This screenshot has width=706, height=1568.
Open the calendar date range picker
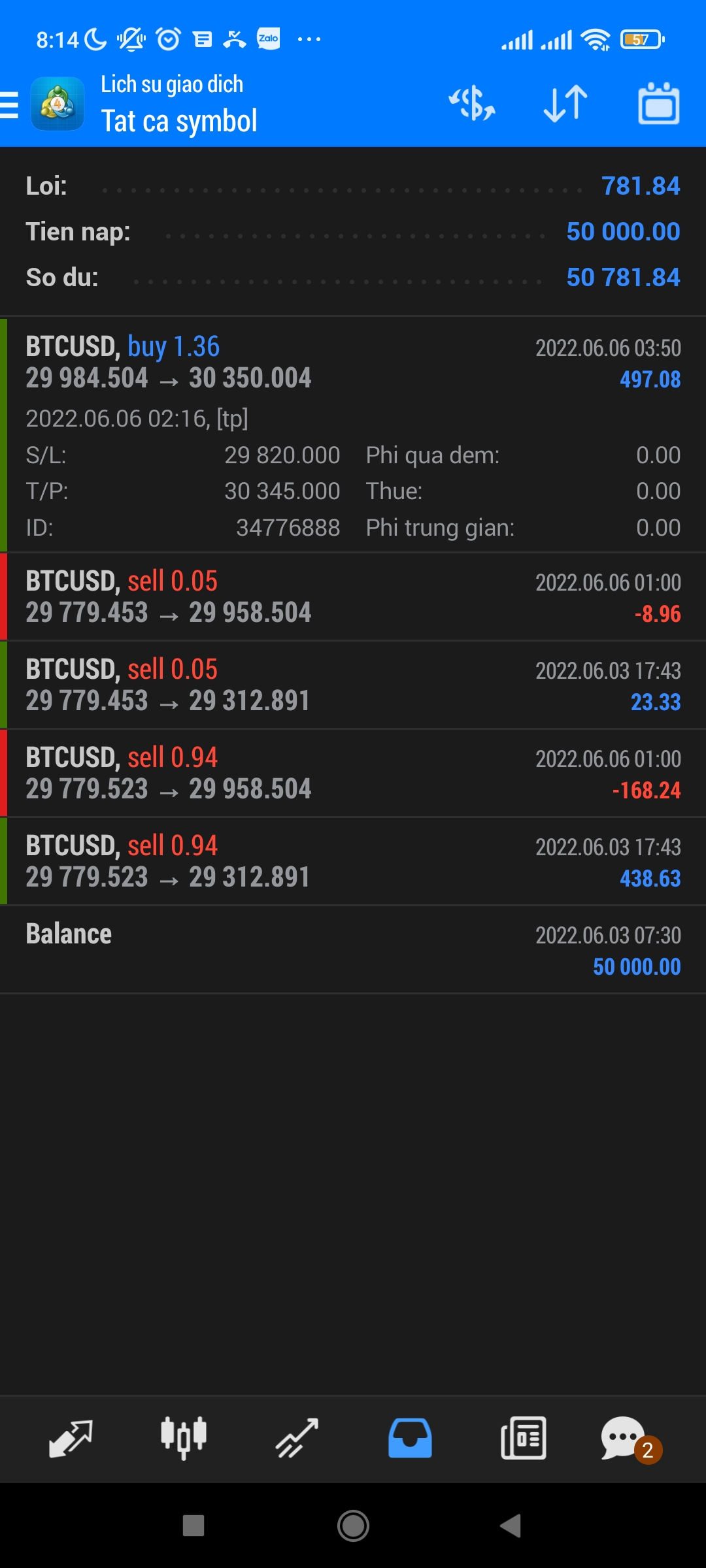click(658, 105)
